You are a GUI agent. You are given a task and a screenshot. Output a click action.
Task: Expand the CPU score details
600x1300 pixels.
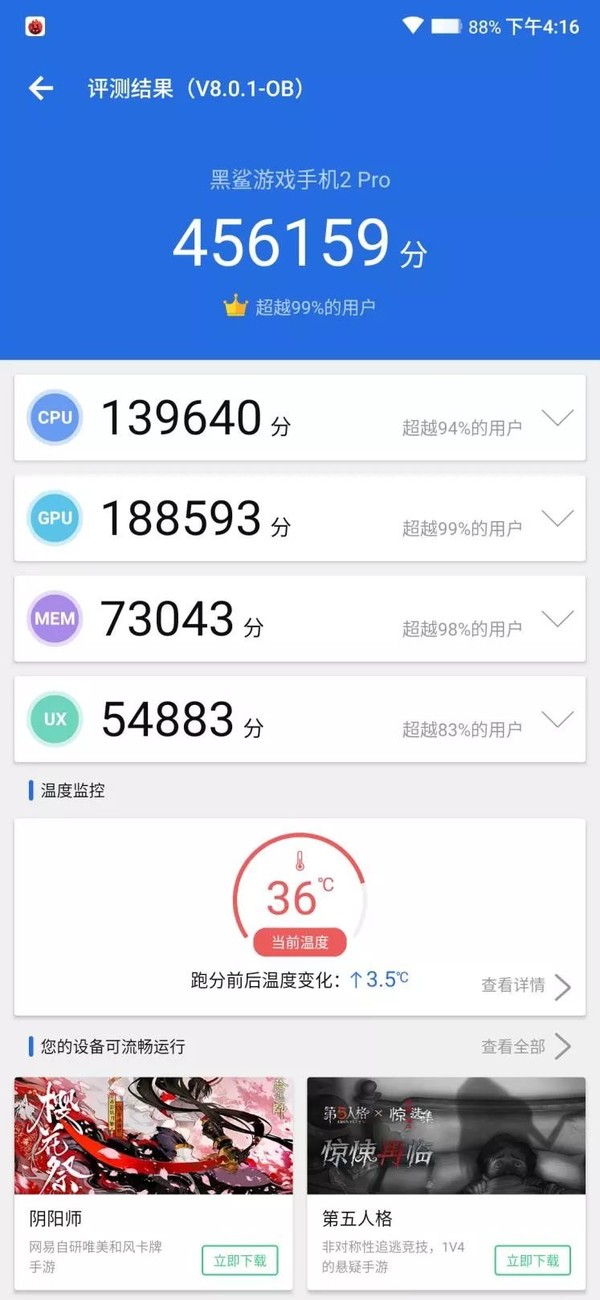click(557, 418)
